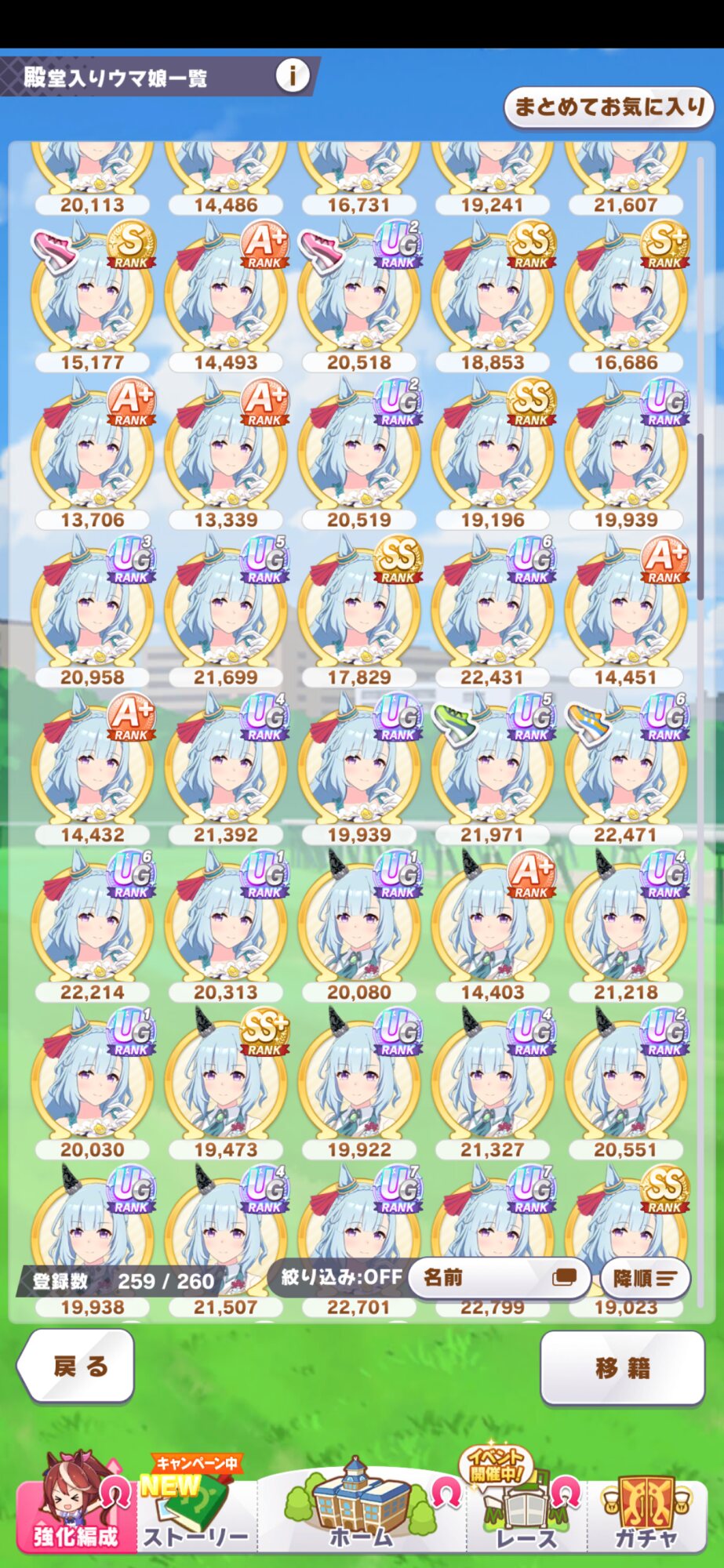Open the ガチャ tab

point(646,1510)
